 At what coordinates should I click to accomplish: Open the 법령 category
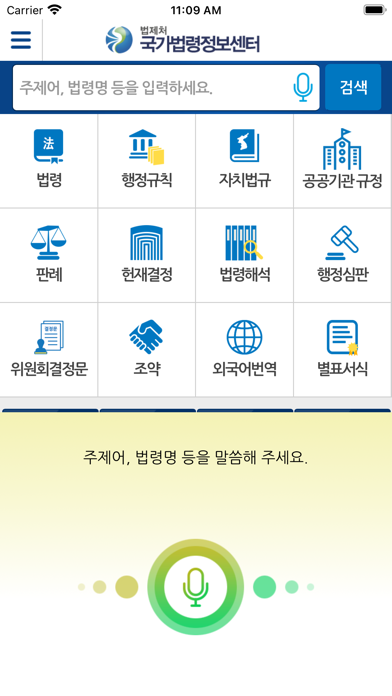click(49, 161)
